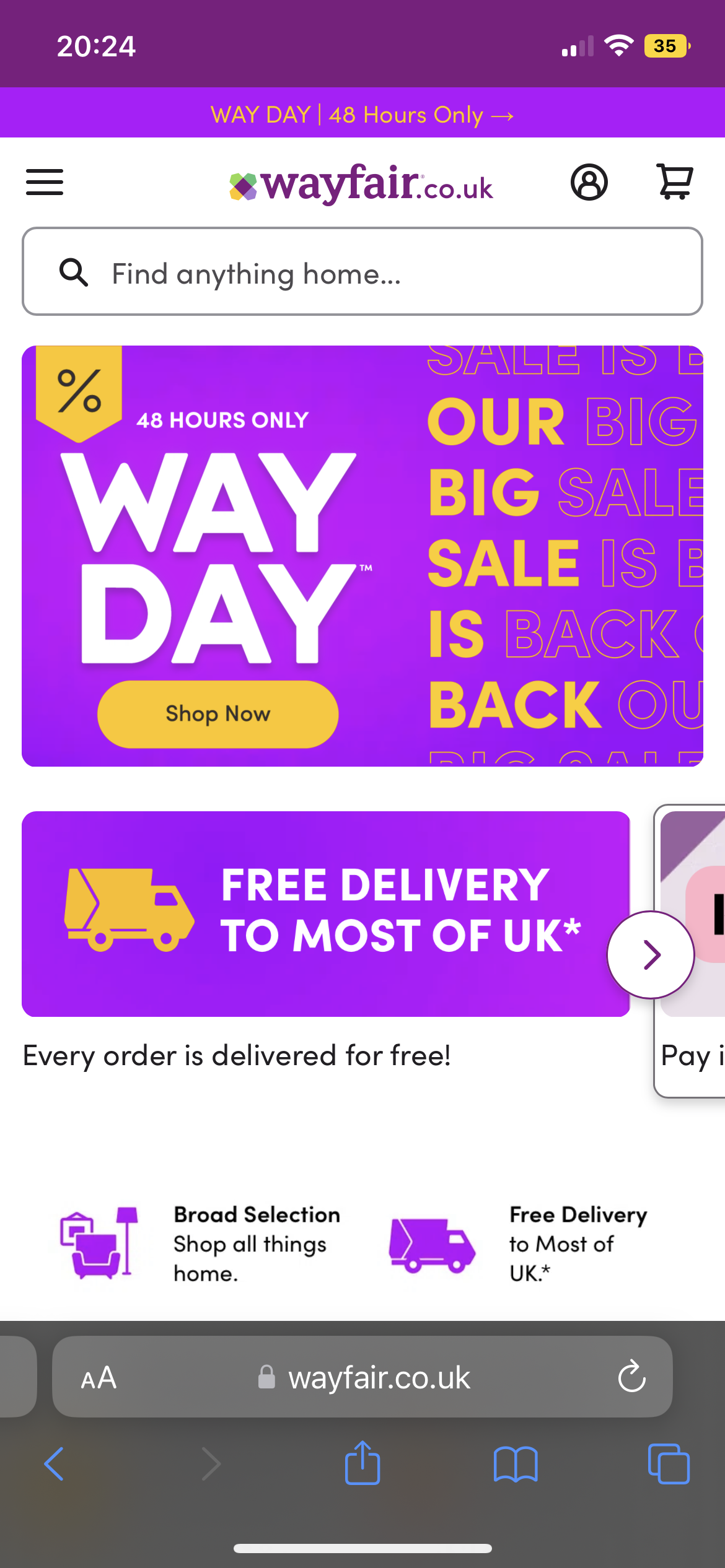Image resolution: width=725 pixels, height=1568 pixels.
Task: View the shopping basket
Action: pos(674,182)
